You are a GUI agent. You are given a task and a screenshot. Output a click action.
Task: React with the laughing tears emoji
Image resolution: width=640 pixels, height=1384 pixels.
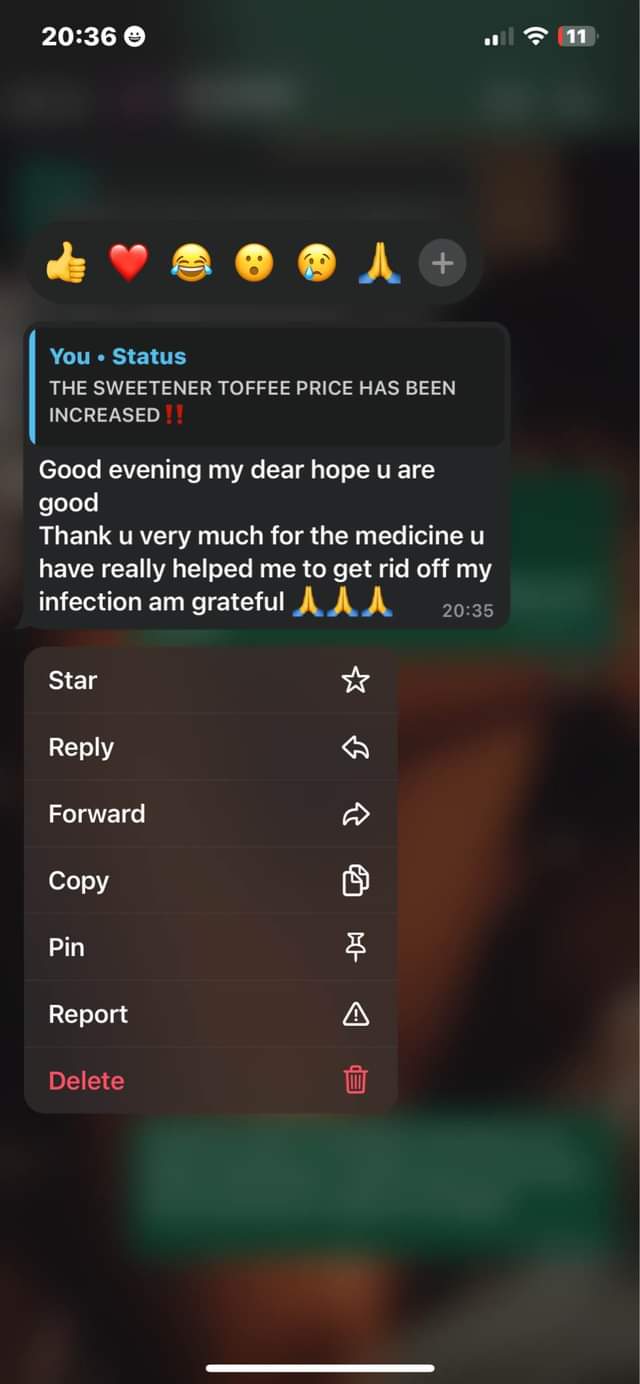(x=191, y=264)
